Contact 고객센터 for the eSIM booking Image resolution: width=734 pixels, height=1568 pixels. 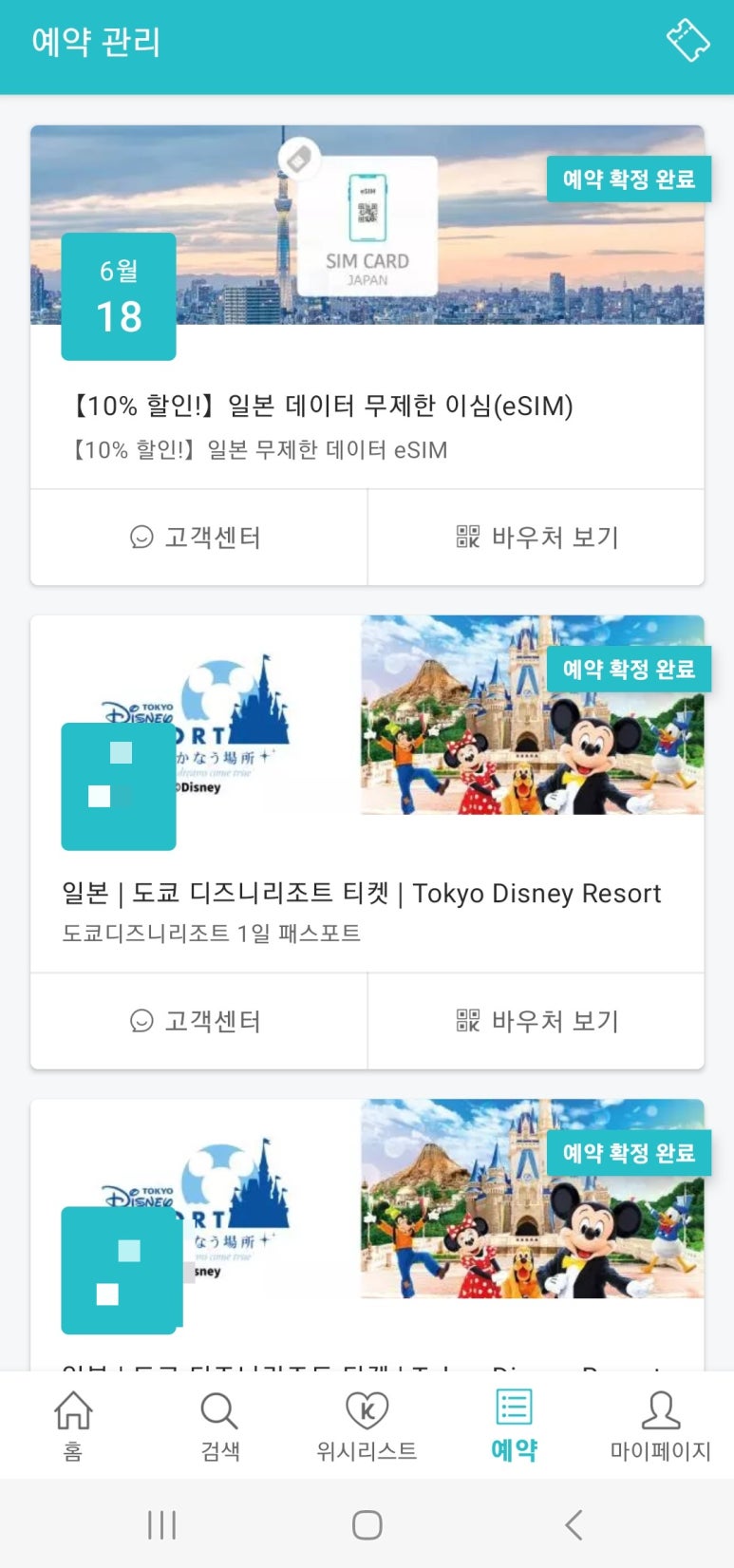coord(198,538)
